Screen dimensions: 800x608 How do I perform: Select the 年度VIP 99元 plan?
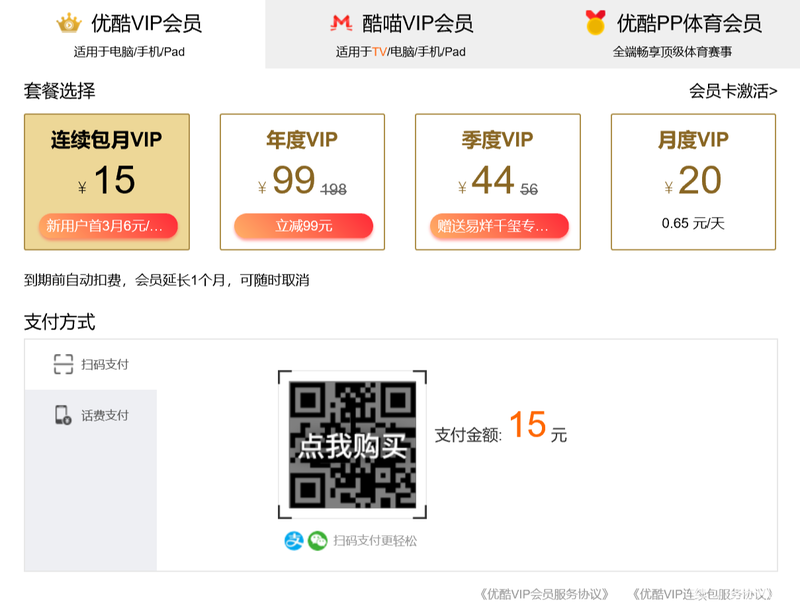(x=303, y=182)
